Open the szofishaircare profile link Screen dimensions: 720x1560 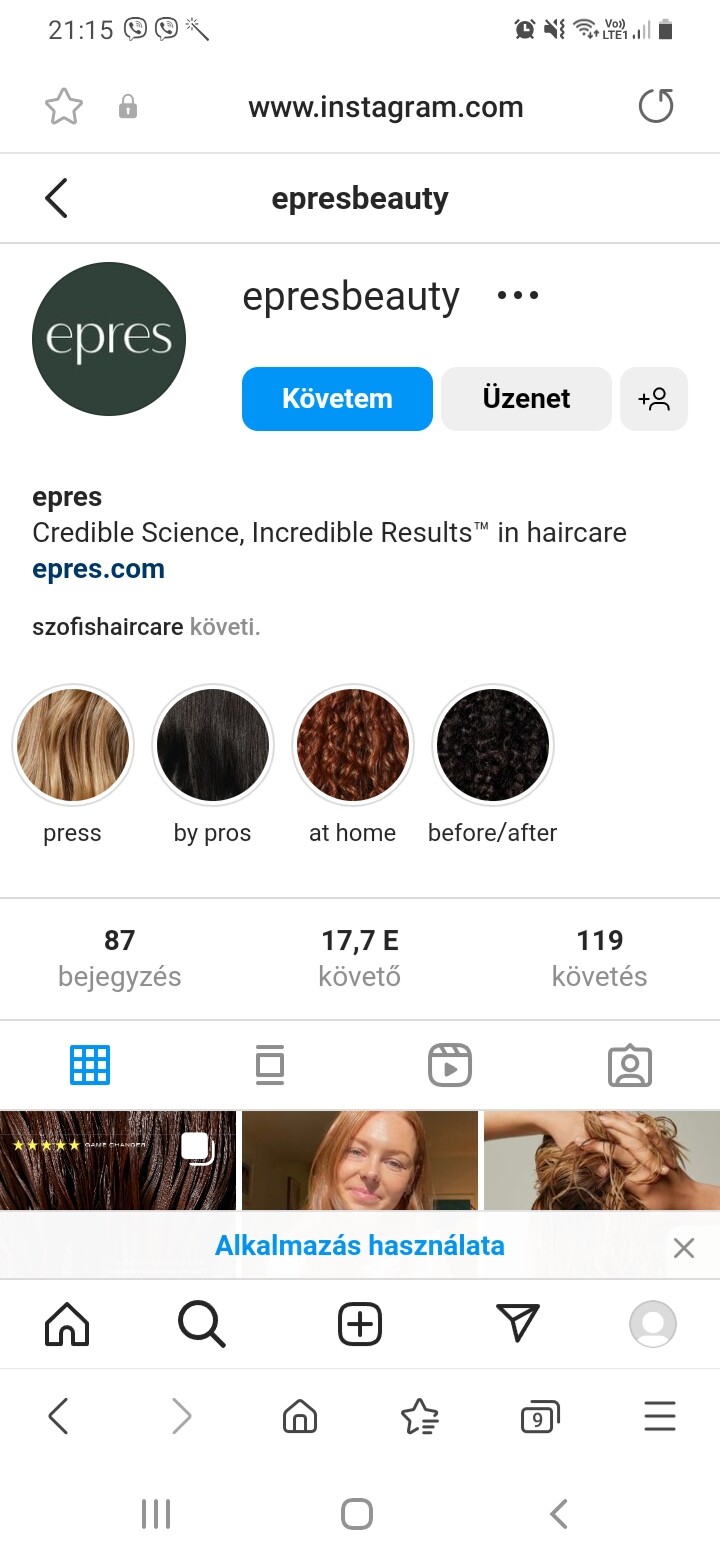[x=107, y=628]
